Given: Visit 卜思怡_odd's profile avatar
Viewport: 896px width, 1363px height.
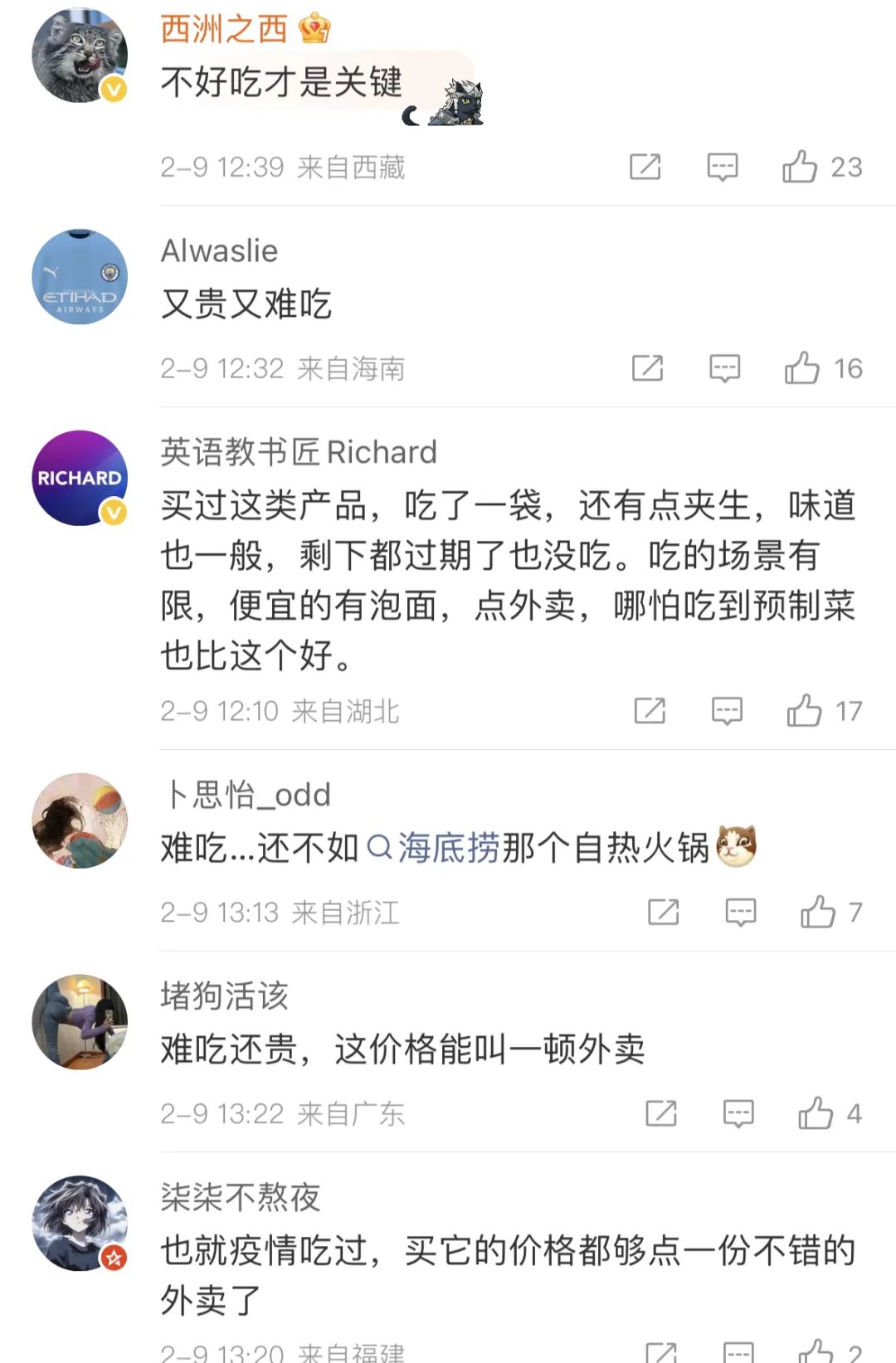Looking at the screenshot, I should click(x=80, y=820).
